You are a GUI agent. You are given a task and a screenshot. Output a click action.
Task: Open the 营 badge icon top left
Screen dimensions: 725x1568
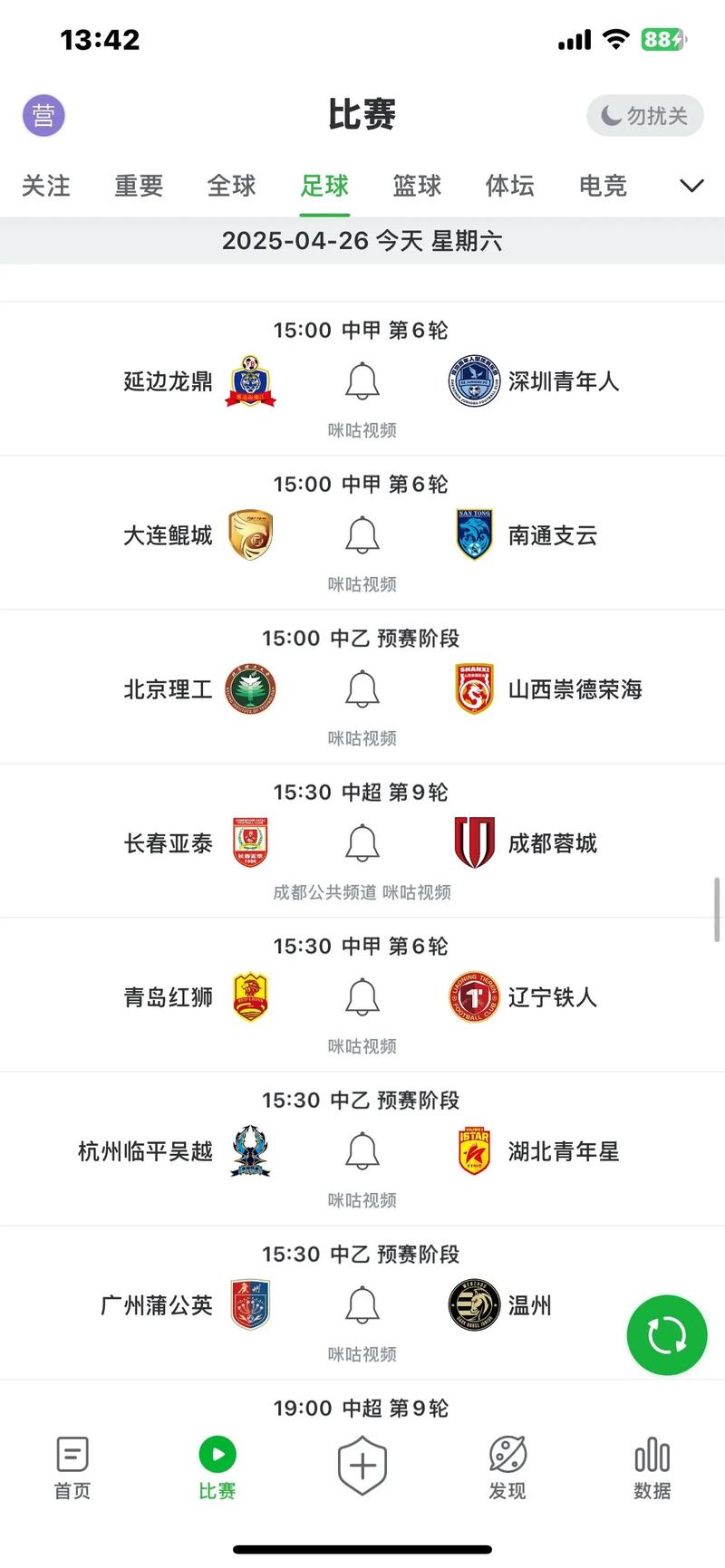point(43,115)
